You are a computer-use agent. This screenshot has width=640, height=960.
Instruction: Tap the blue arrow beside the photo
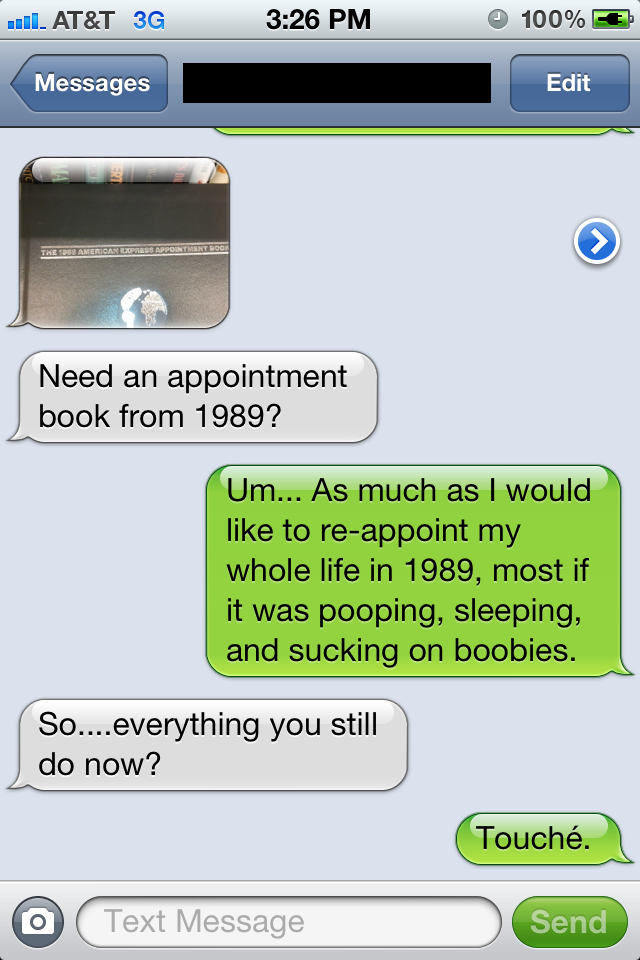click(x=597, y=242)
